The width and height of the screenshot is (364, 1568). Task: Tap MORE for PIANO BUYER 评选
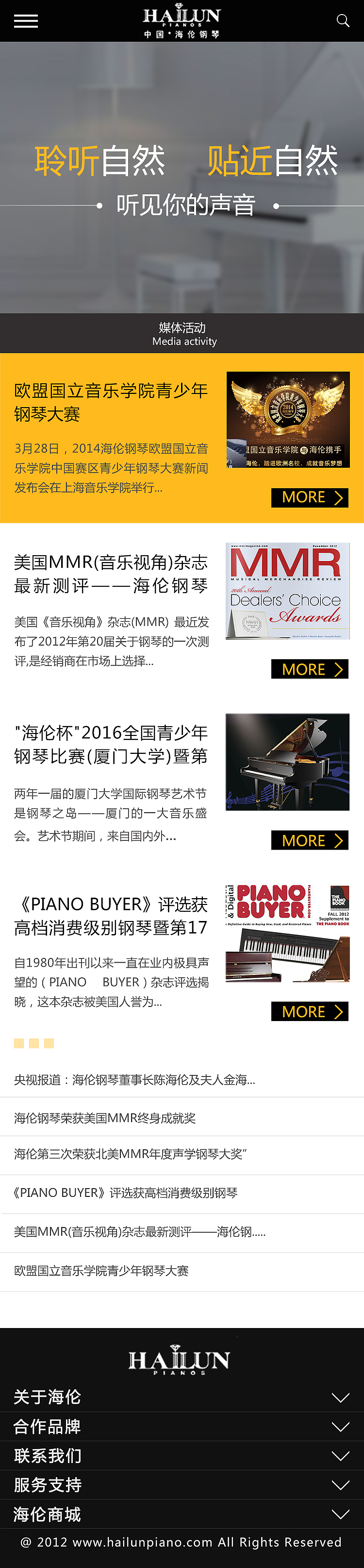(309, 1011)
